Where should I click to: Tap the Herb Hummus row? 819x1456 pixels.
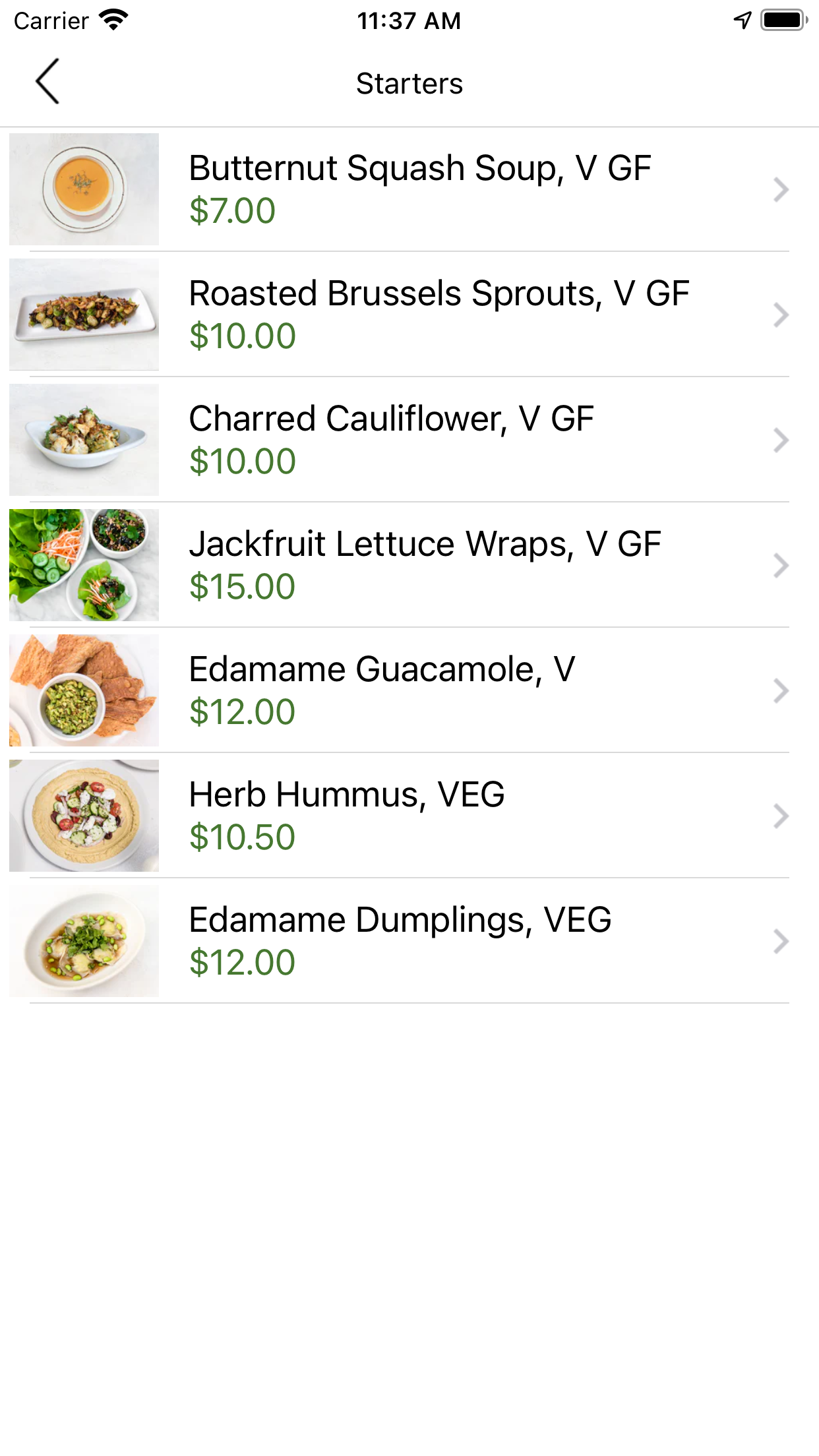click(409, 816)
